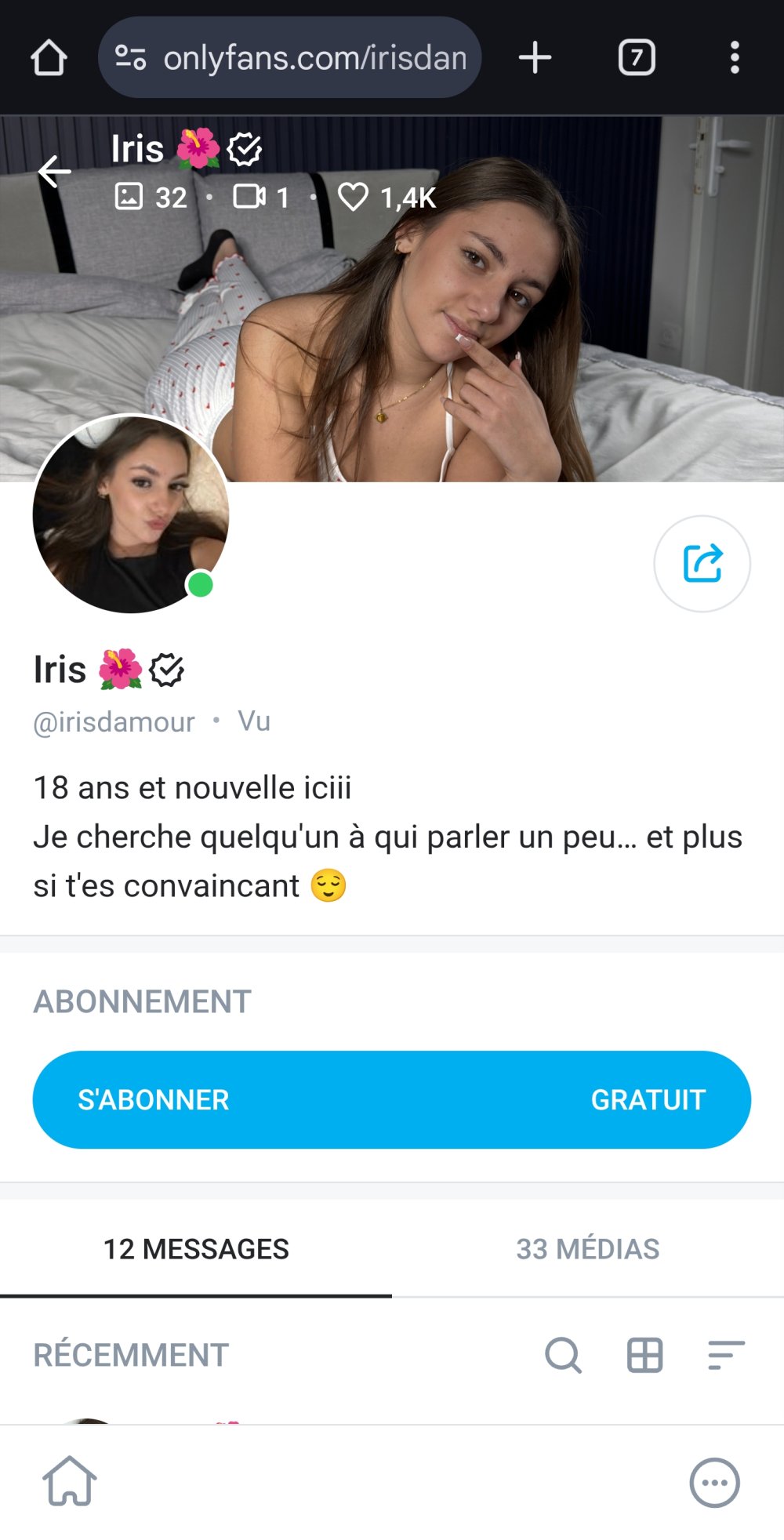This screenshot has height=1540, width=784.
Task: Open the browser home page
Action: [49, 58]
